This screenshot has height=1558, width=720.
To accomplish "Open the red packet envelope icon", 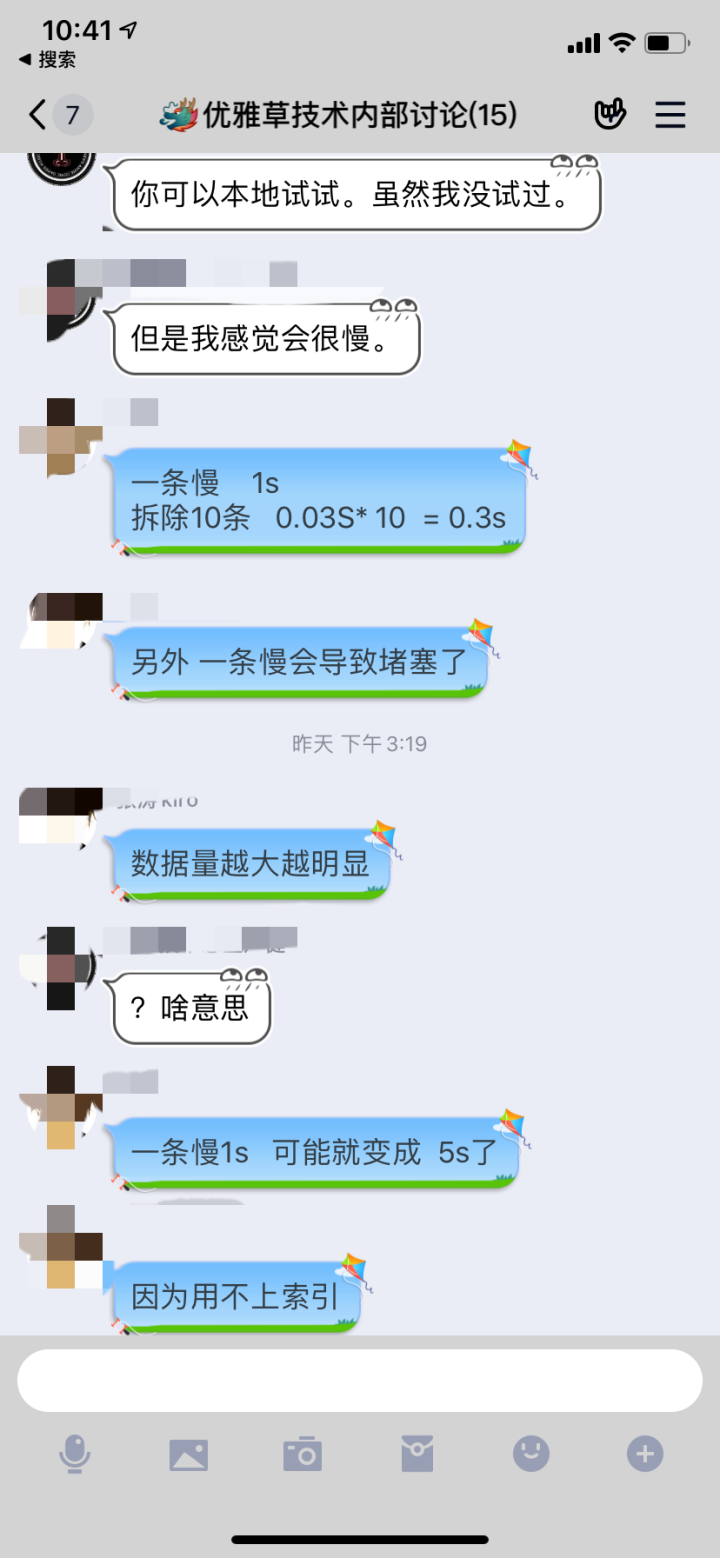I will (417, 1453).
